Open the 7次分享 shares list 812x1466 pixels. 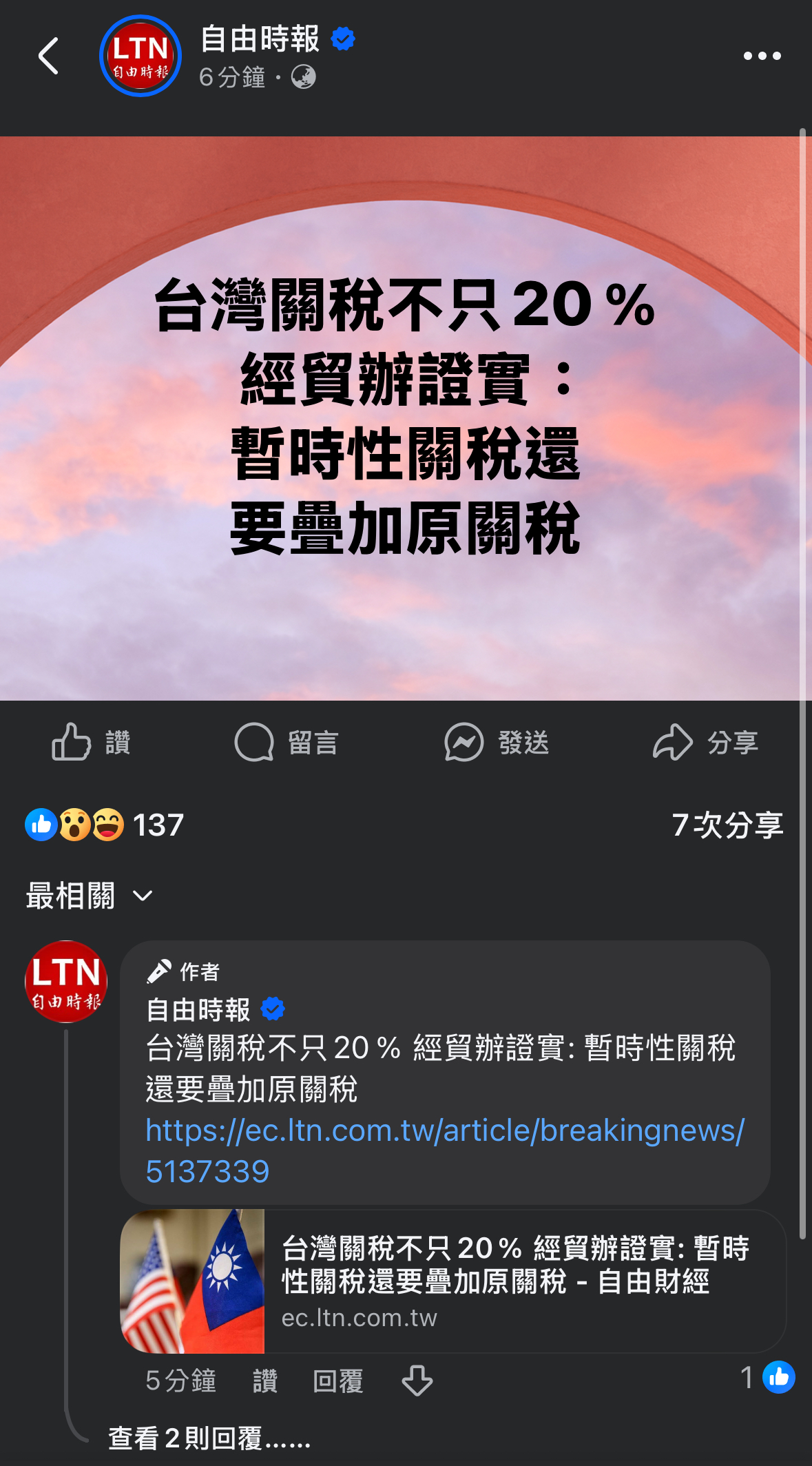tap(728, 825)
